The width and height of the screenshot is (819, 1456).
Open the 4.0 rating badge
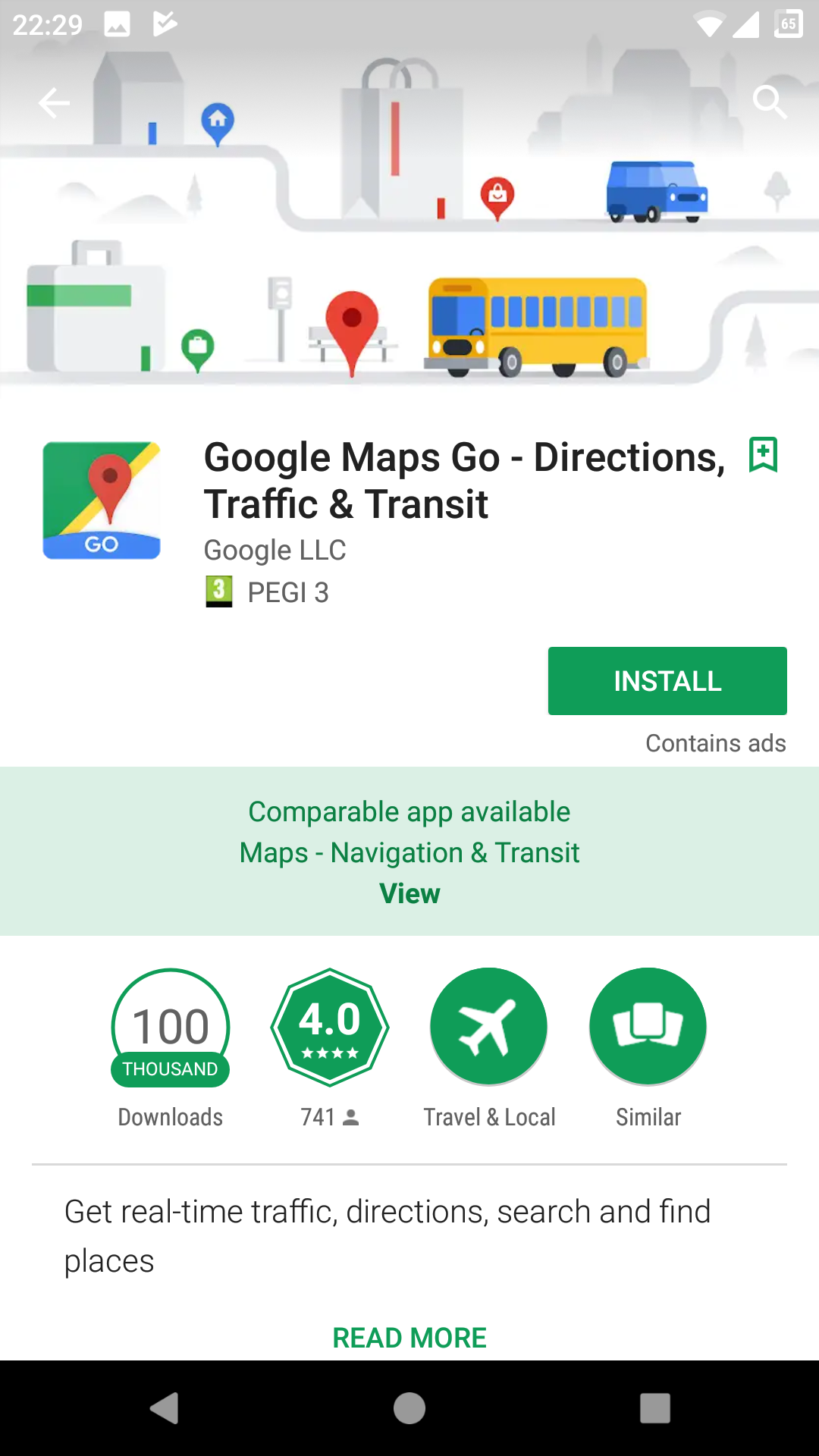[x=330, y=1027]
